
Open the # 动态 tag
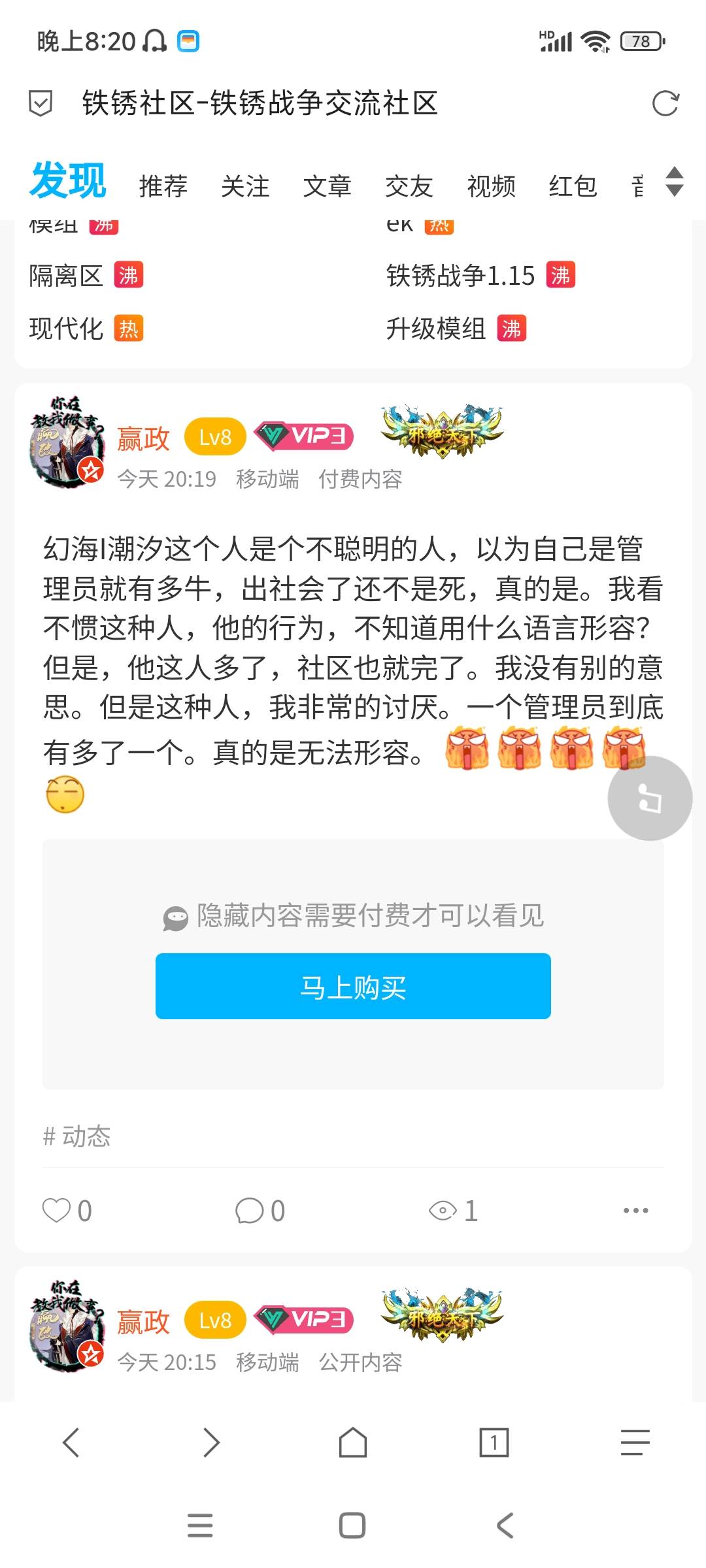click(x=77, y=1136)
